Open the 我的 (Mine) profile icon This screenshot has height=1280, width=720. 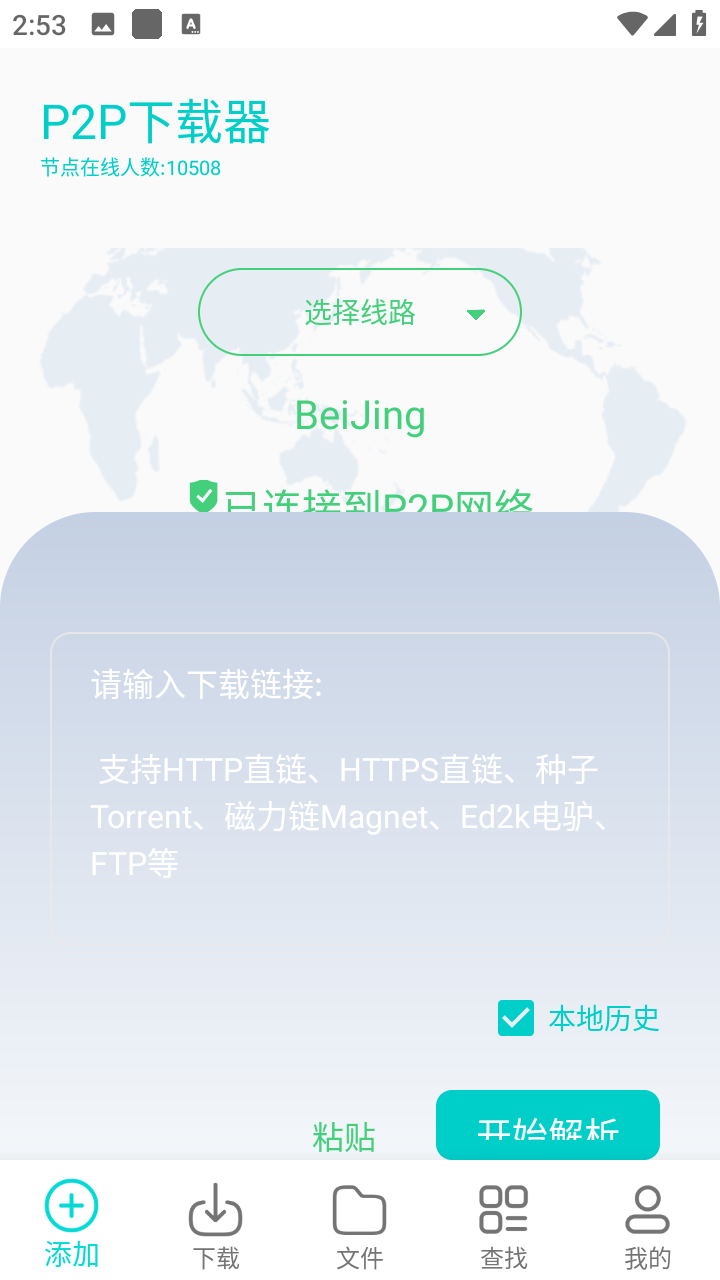tap(647, 1209)
